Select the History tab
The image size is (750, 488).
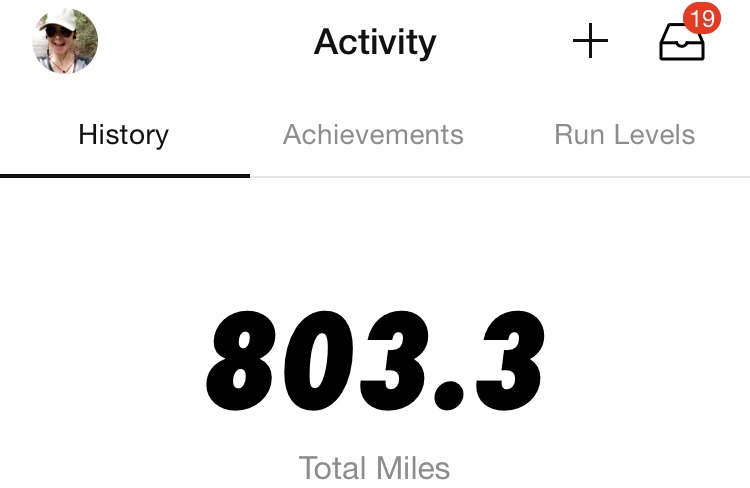(x=124, y=135)
